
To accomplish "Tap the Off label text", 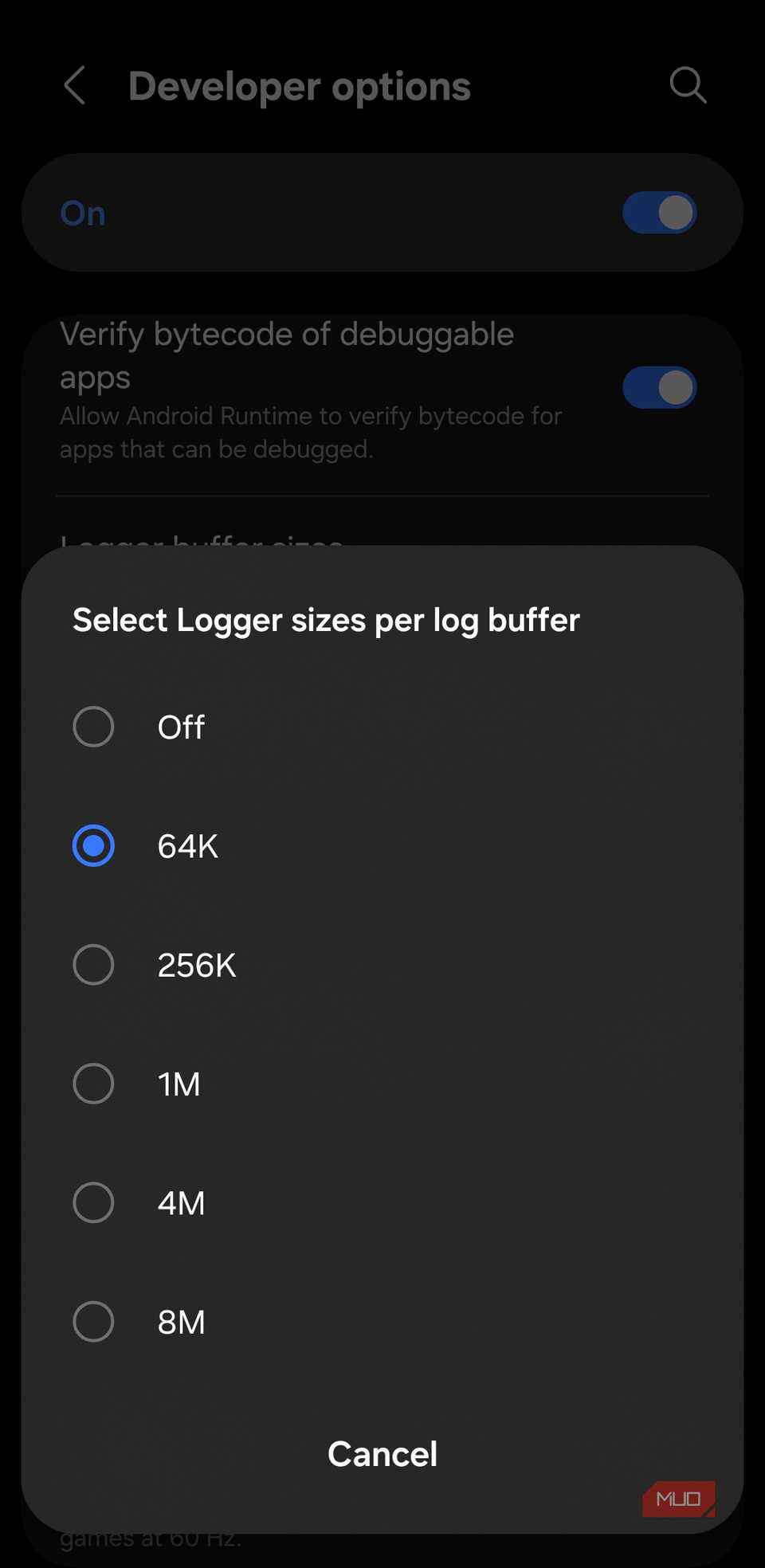I will [181, 726].
